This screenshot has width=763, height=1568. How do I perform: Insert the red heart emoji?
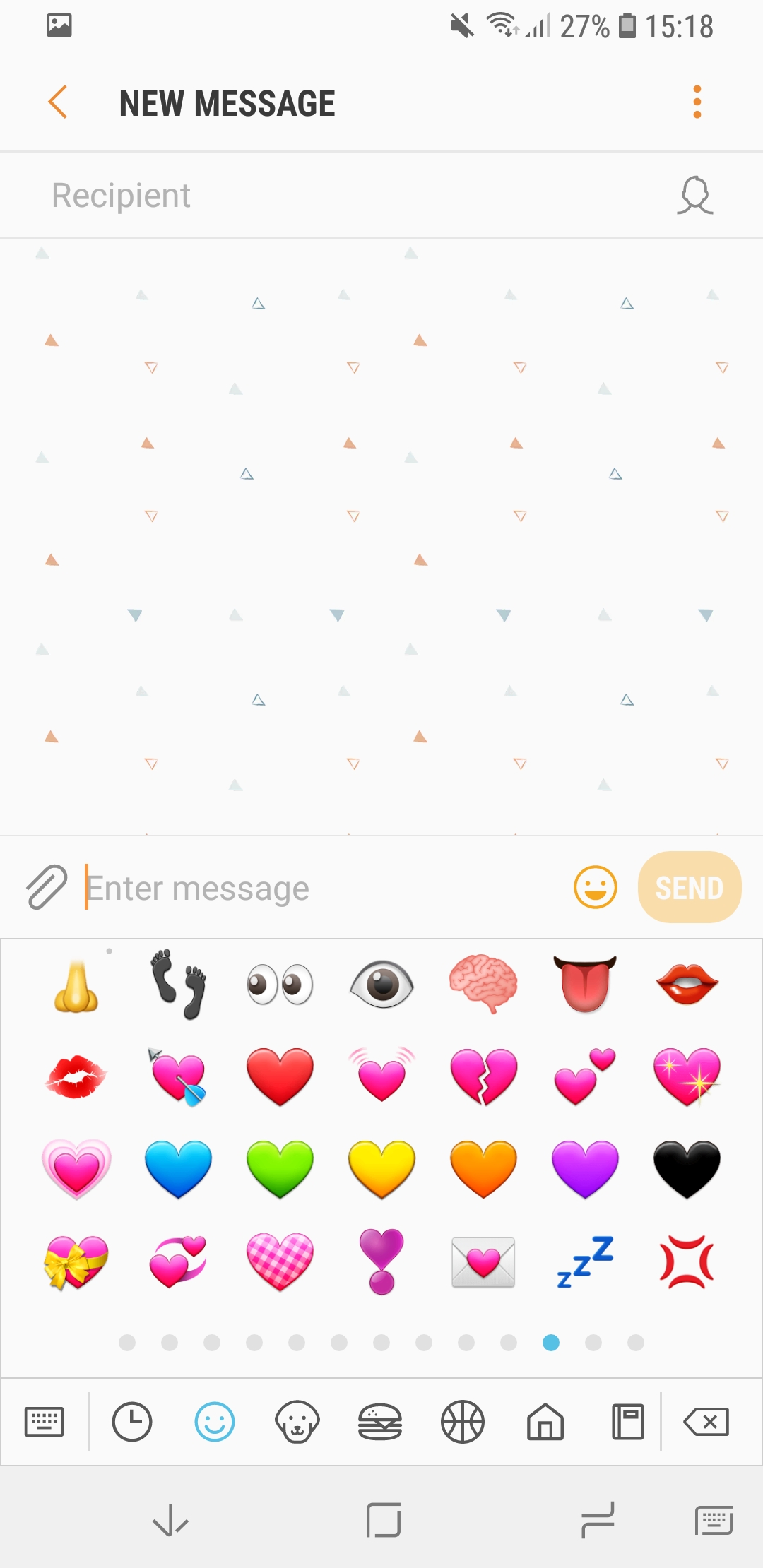280,1076
